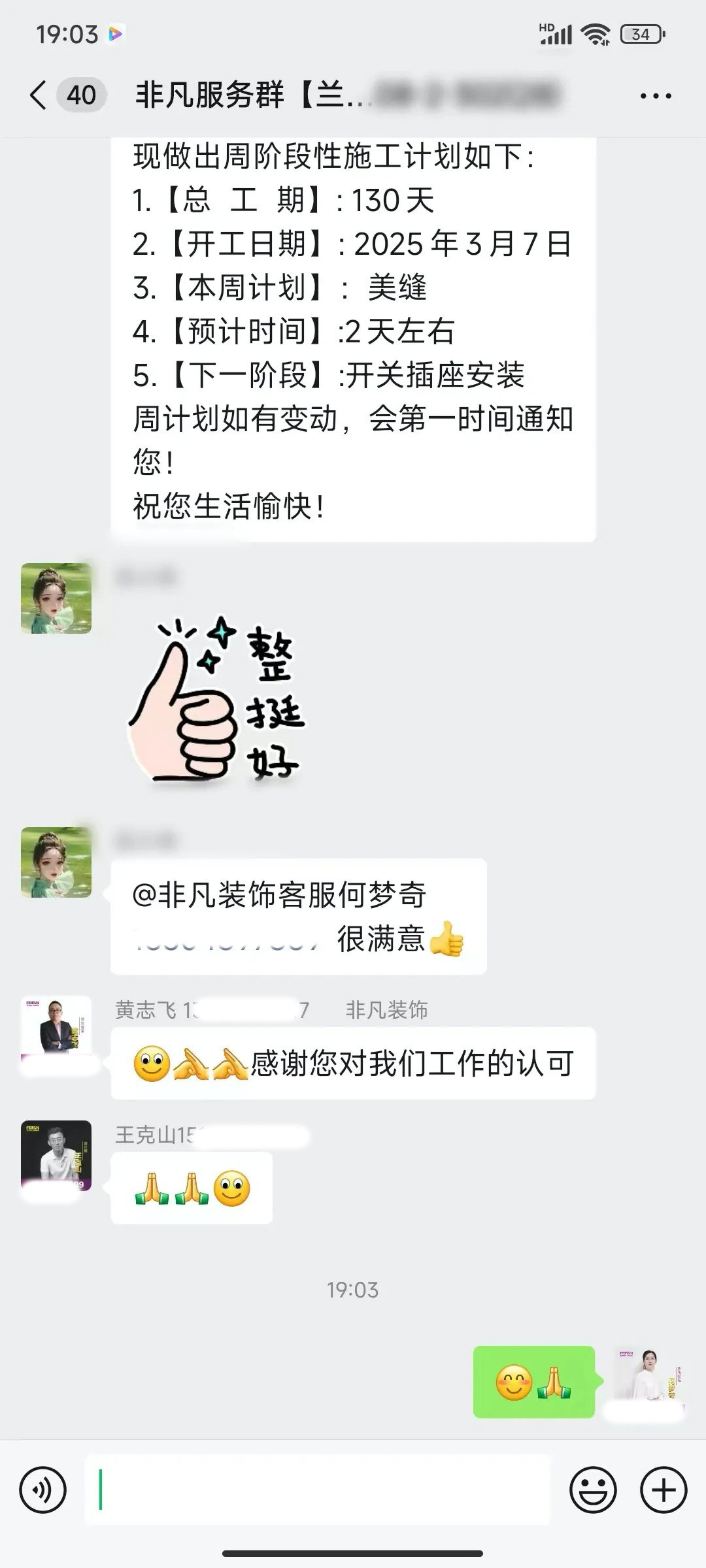
Task: Open the emoji picker
Action: tap(593, 1490)
